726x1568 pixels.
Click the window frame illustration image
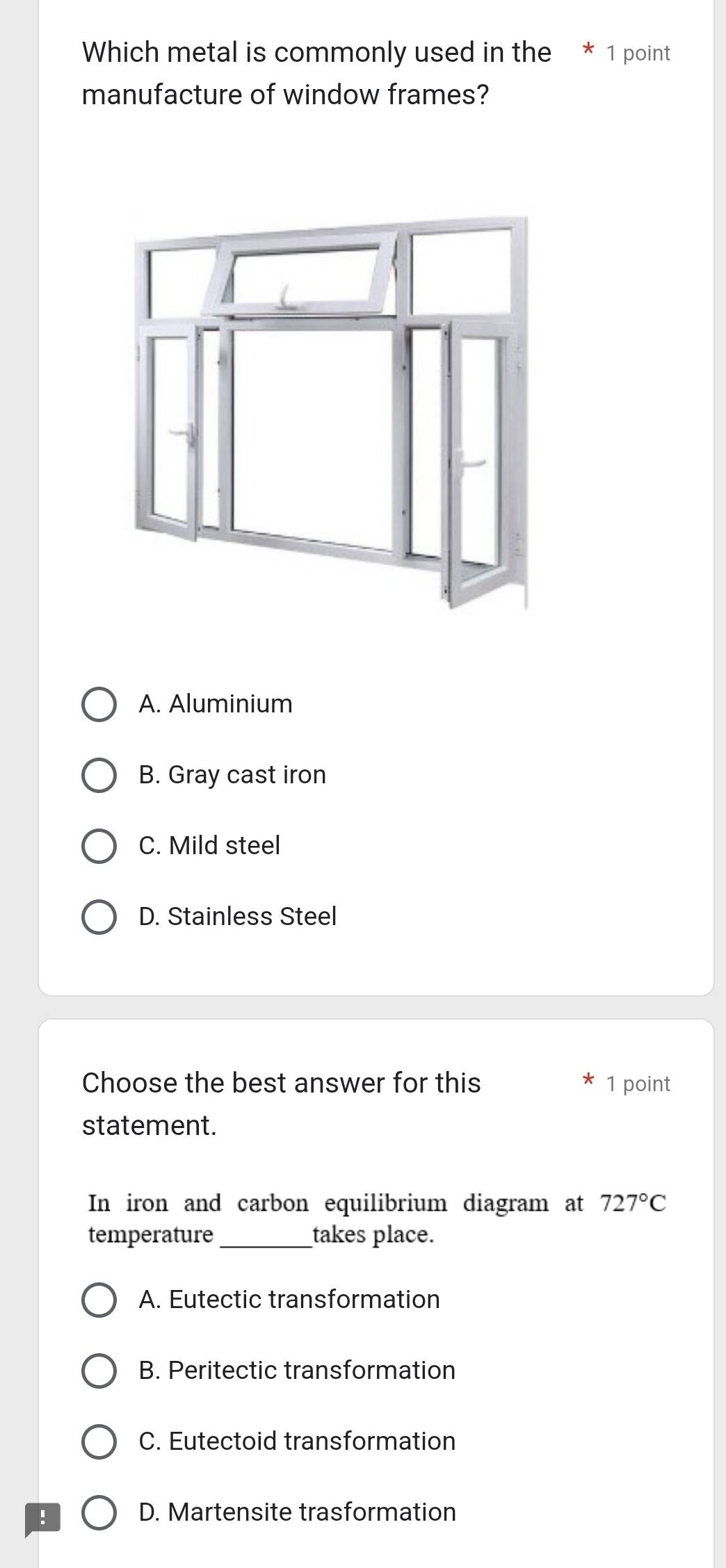[x=332, y=410]
